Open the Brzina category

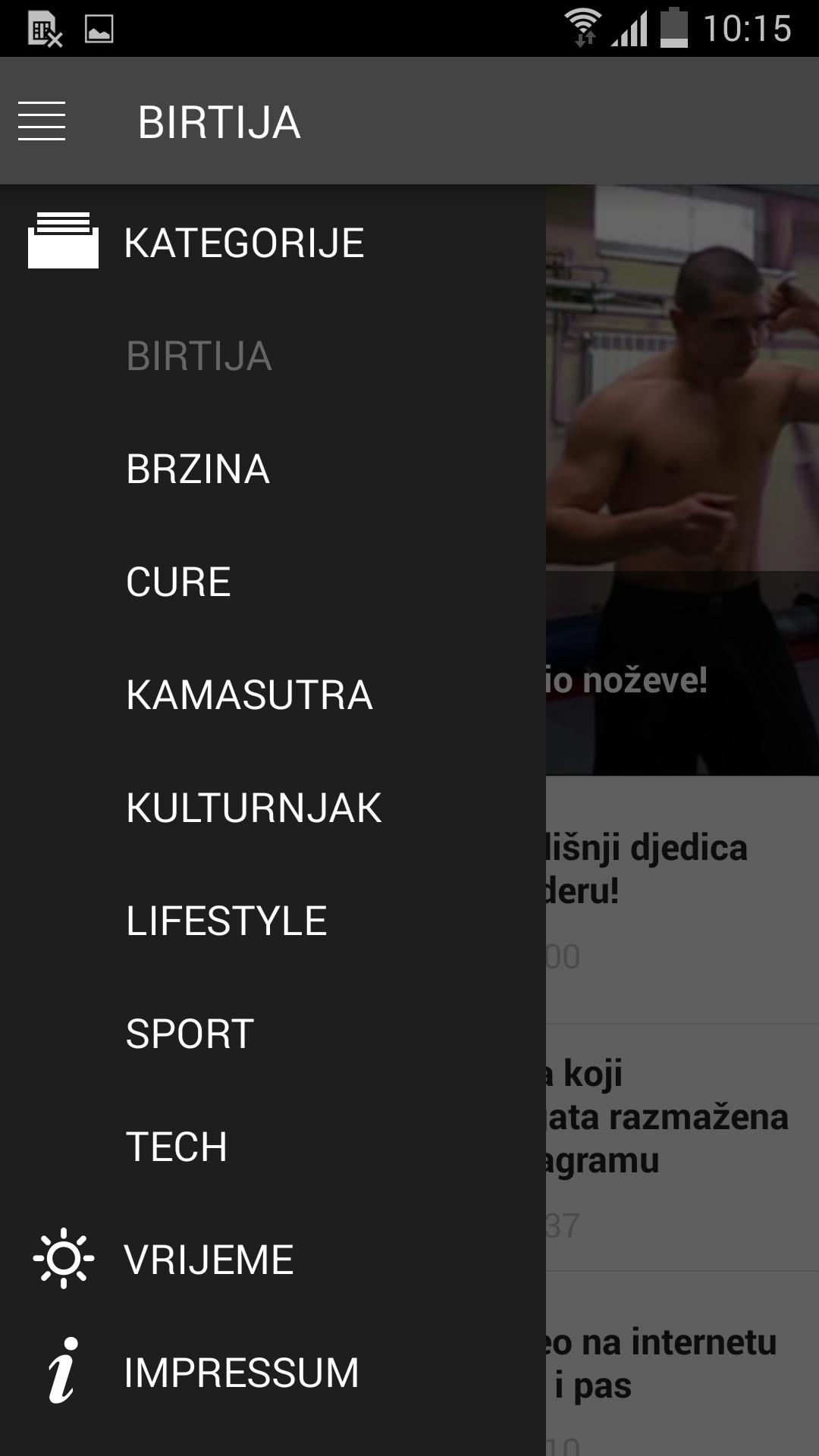pos(198,469)
